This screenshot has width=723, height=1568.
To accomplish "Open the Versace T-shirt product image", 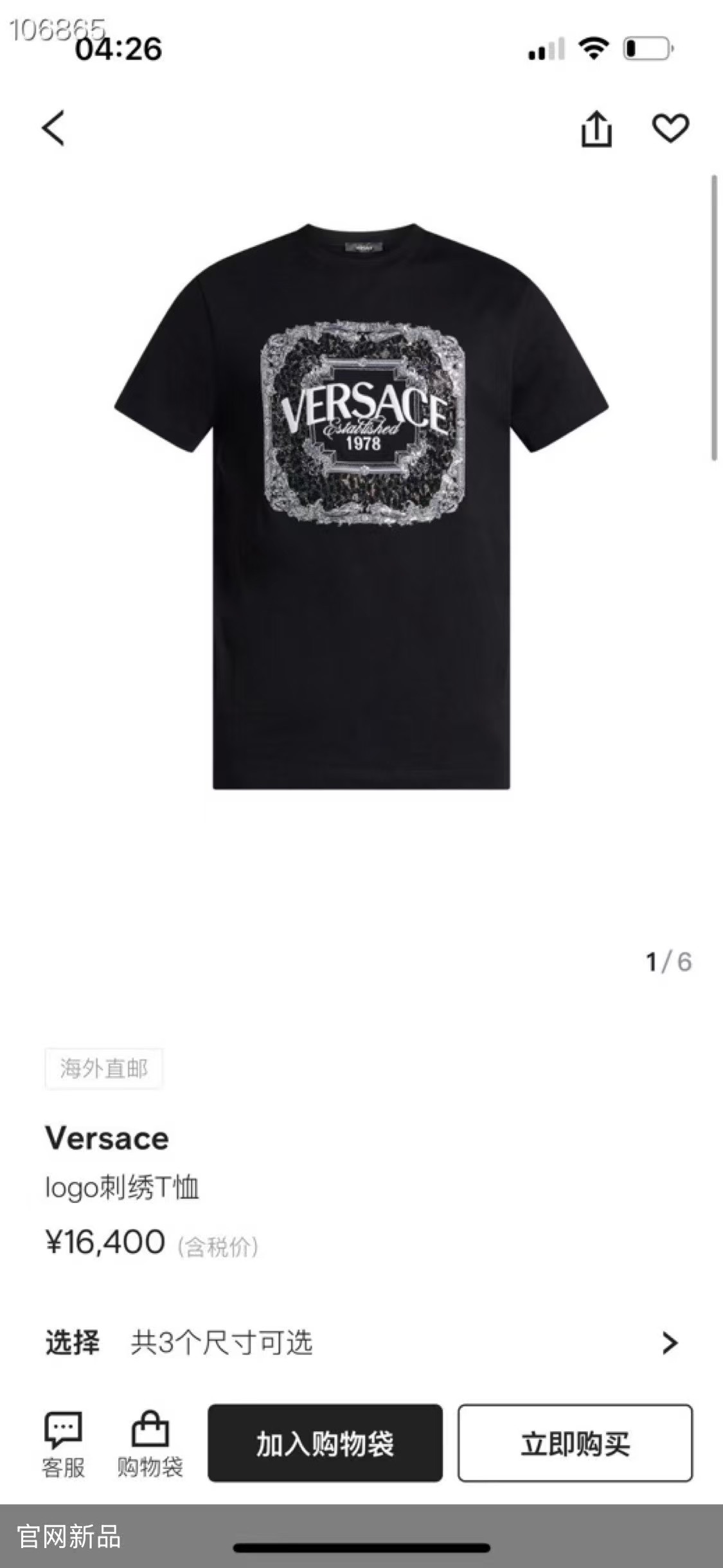I will [x=361, y=506].
